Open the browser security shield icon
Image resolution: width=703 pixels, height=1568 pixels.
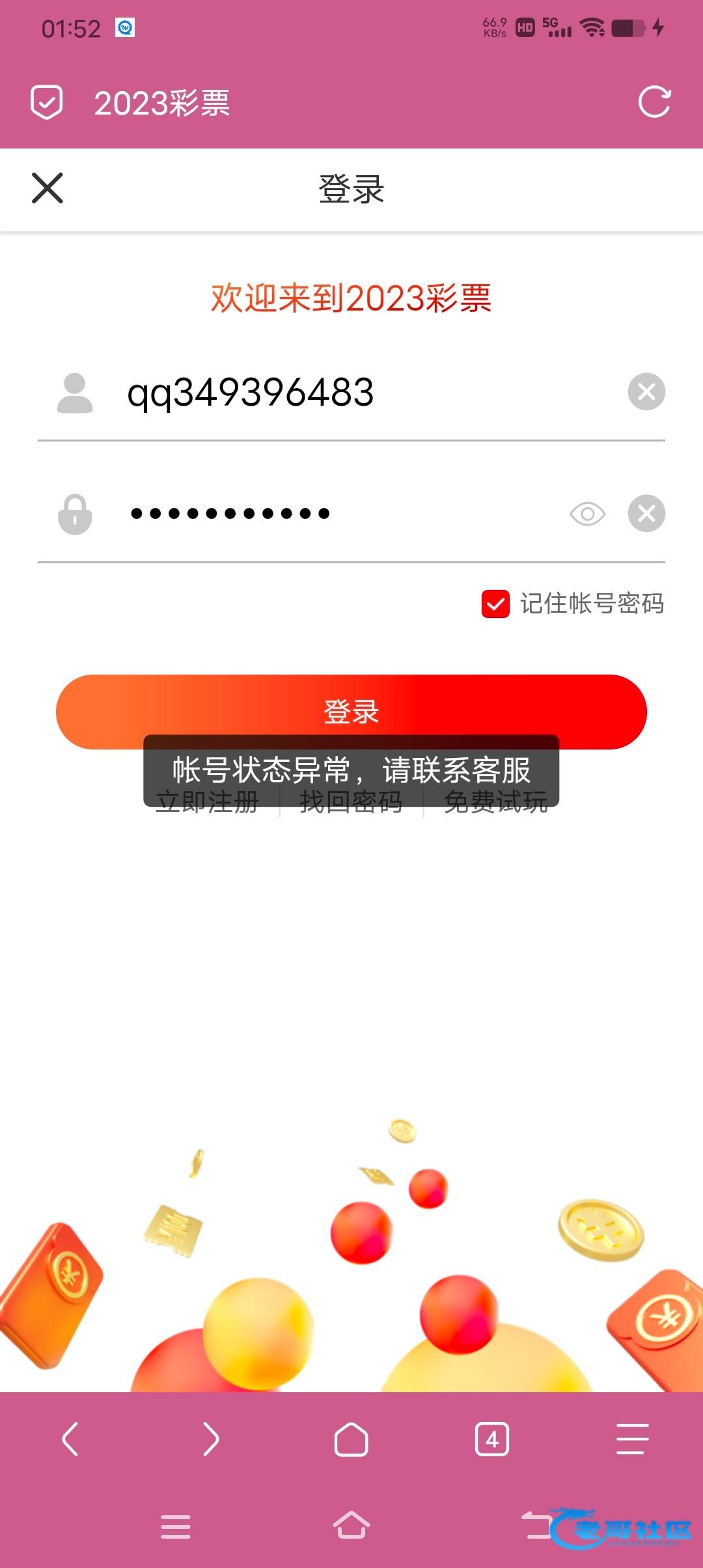coord(47,102)
